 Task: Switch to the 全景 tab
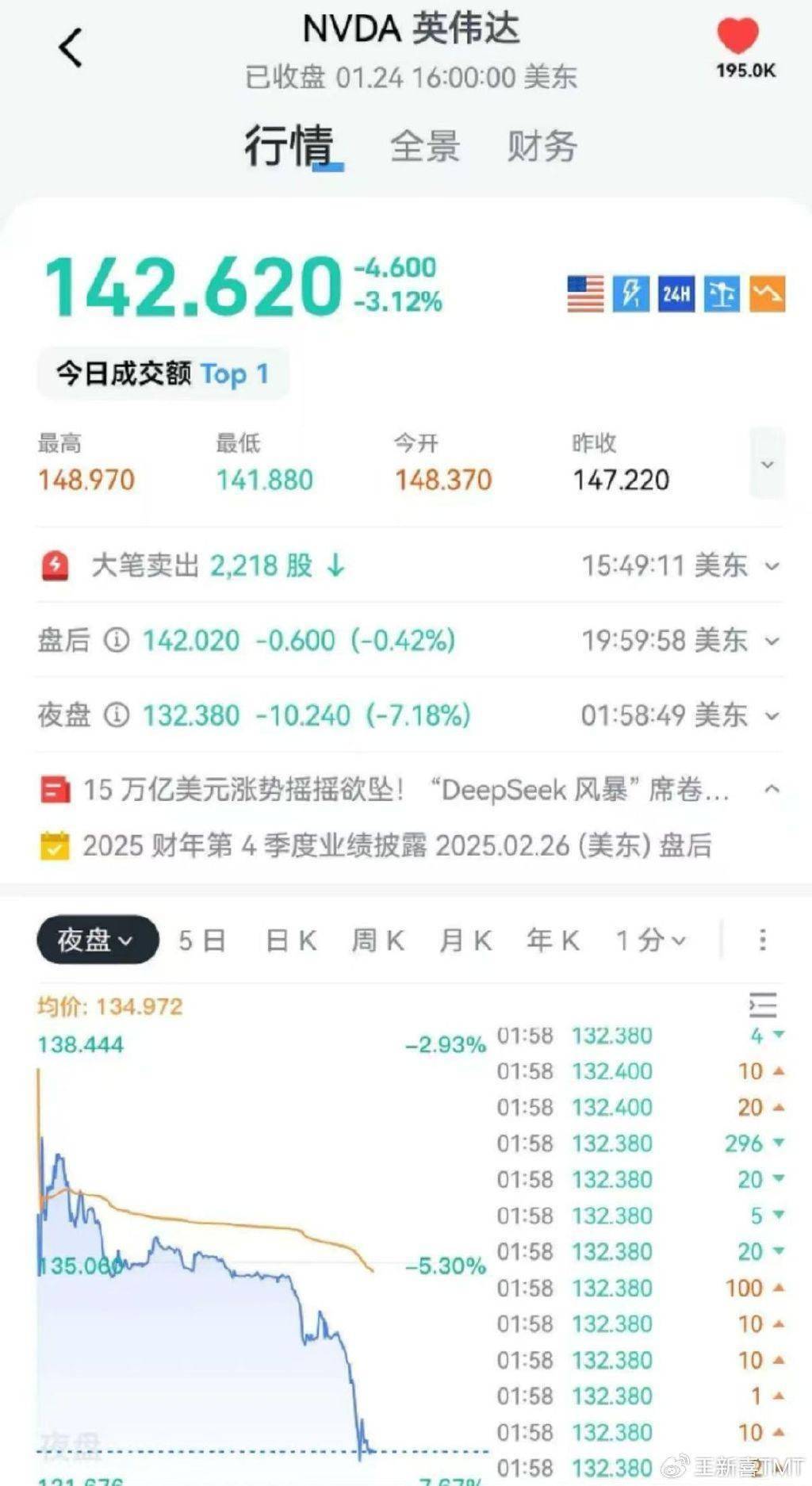(425, 147)
